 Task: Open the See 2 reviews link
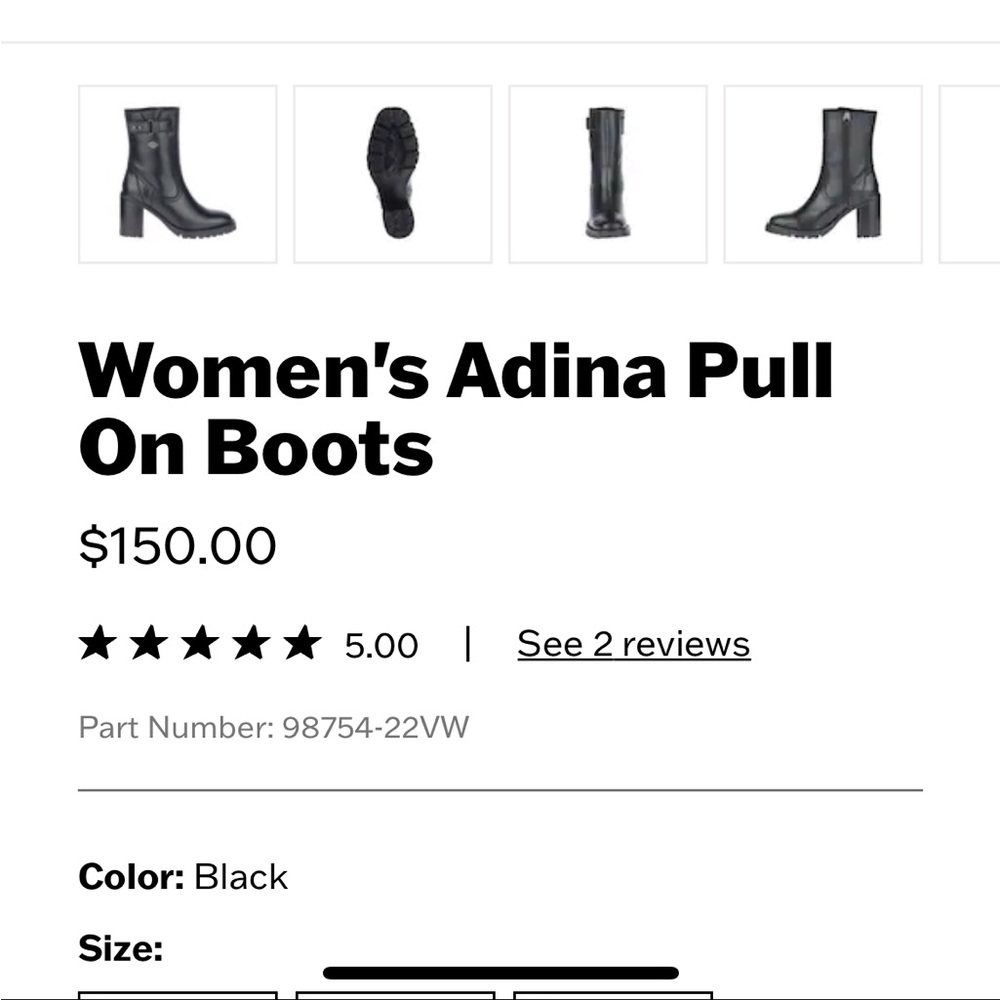pyautogui.click(x=633, y=645)
